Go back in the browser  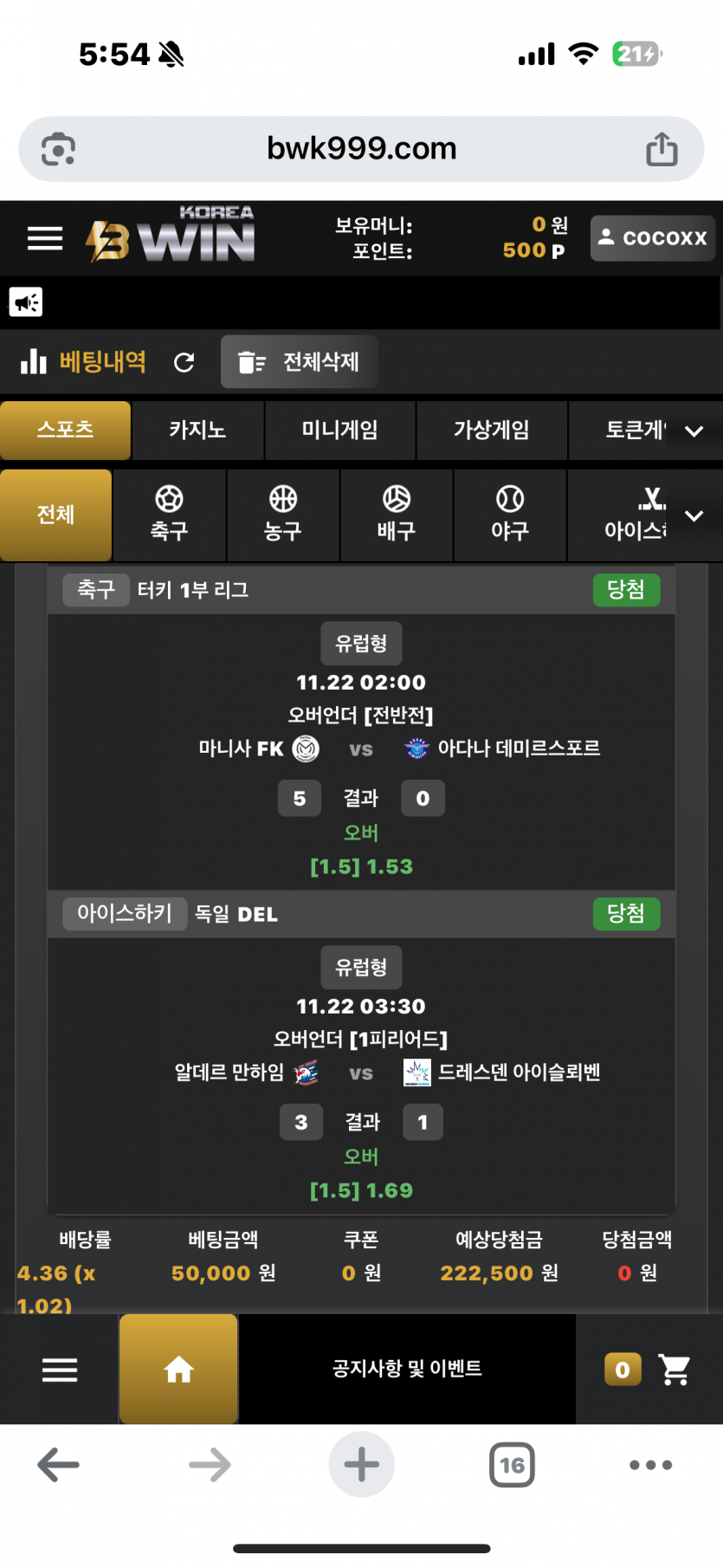pyautogui.click(x=59, y=1465)
